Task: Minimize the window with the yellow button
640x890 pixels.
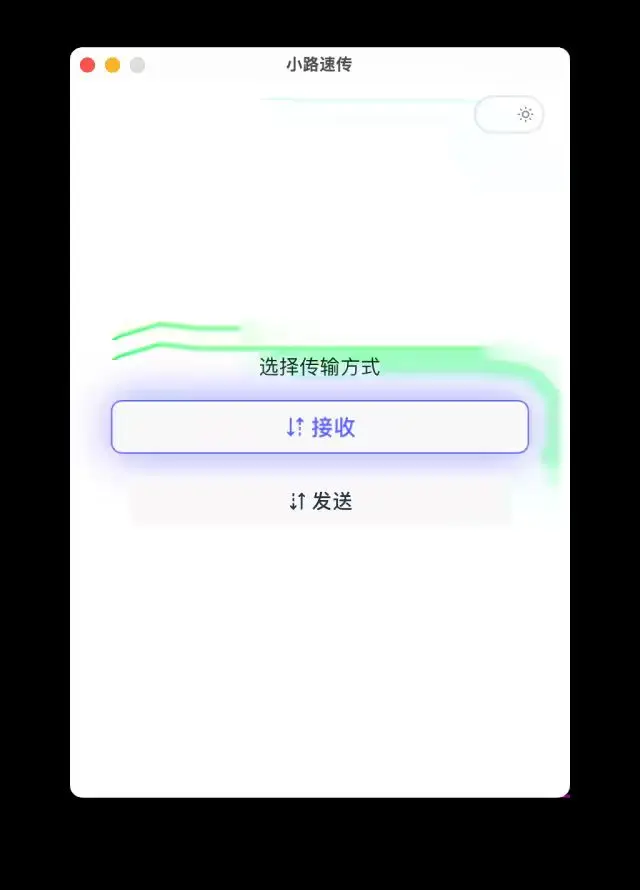Action: (x=112, y=65)
